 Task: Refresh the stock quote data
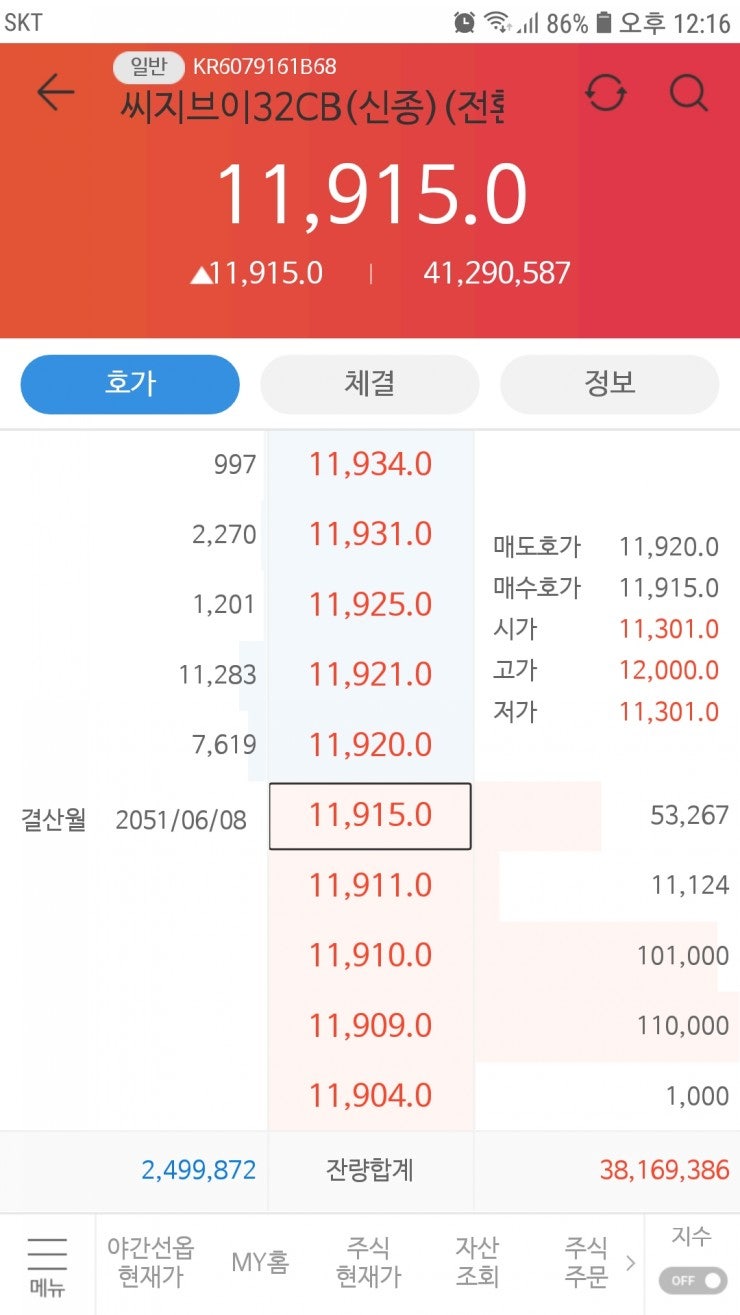click(x=606, y=93)
